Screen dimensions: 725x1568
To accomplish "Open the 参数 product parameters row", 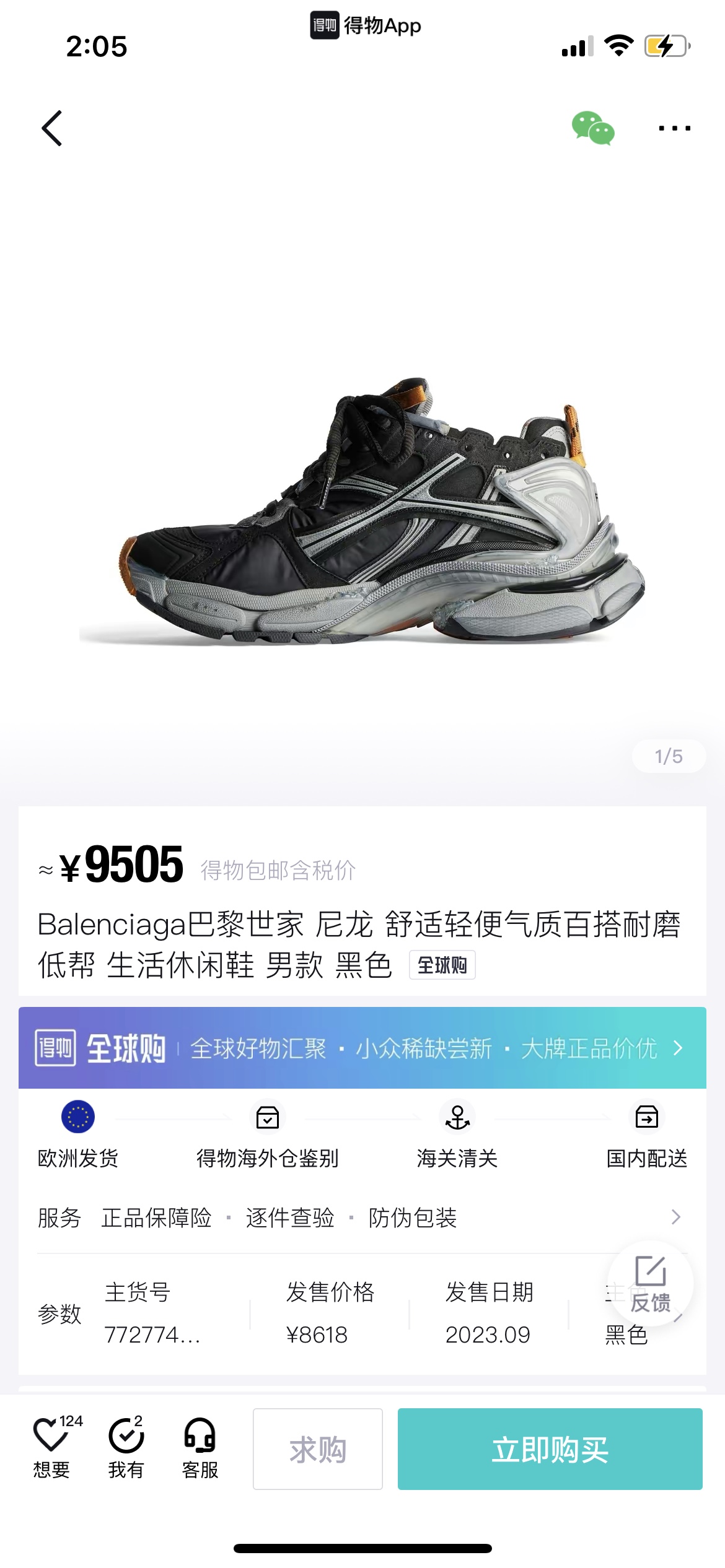I will click(362, 1313).
